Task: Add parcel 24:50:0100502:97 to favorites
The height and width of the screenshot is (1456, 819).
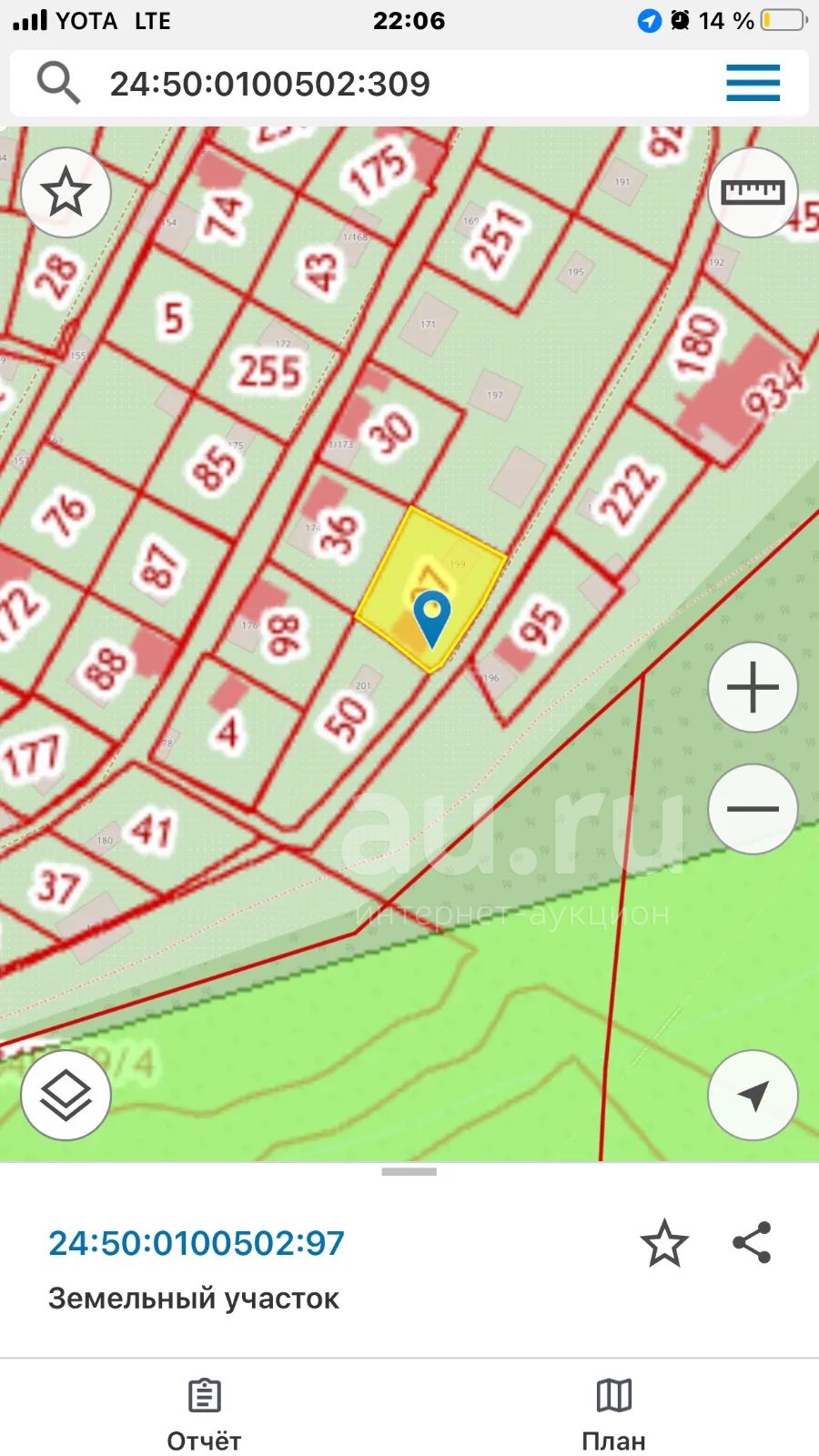Action: 663,1243
